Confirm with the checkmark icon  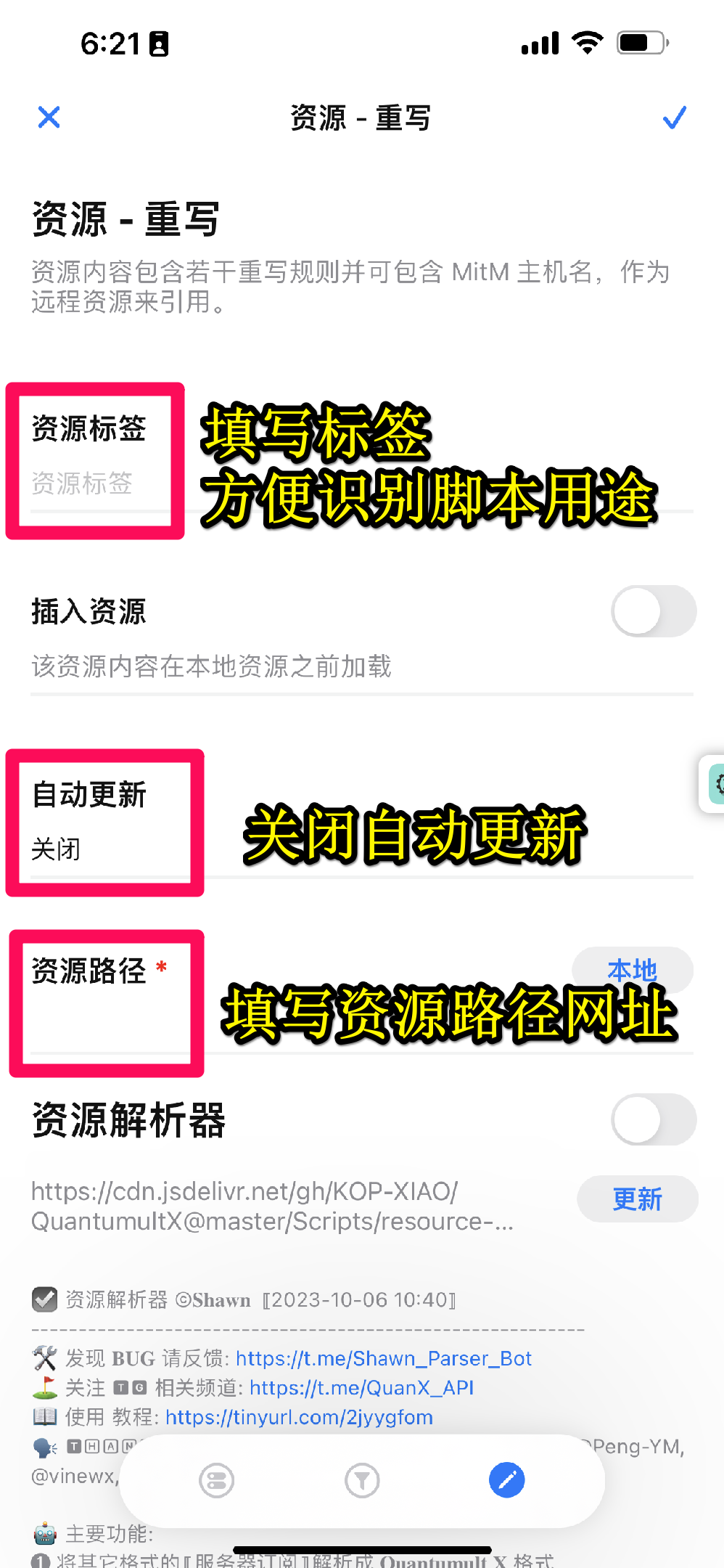pos(674,117)
